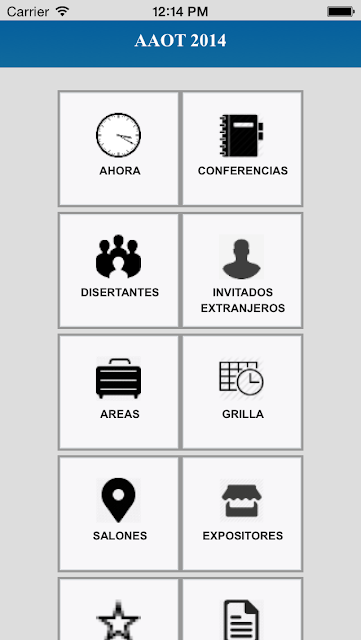Open CONFERENCIAS section

tap(242, 149)
